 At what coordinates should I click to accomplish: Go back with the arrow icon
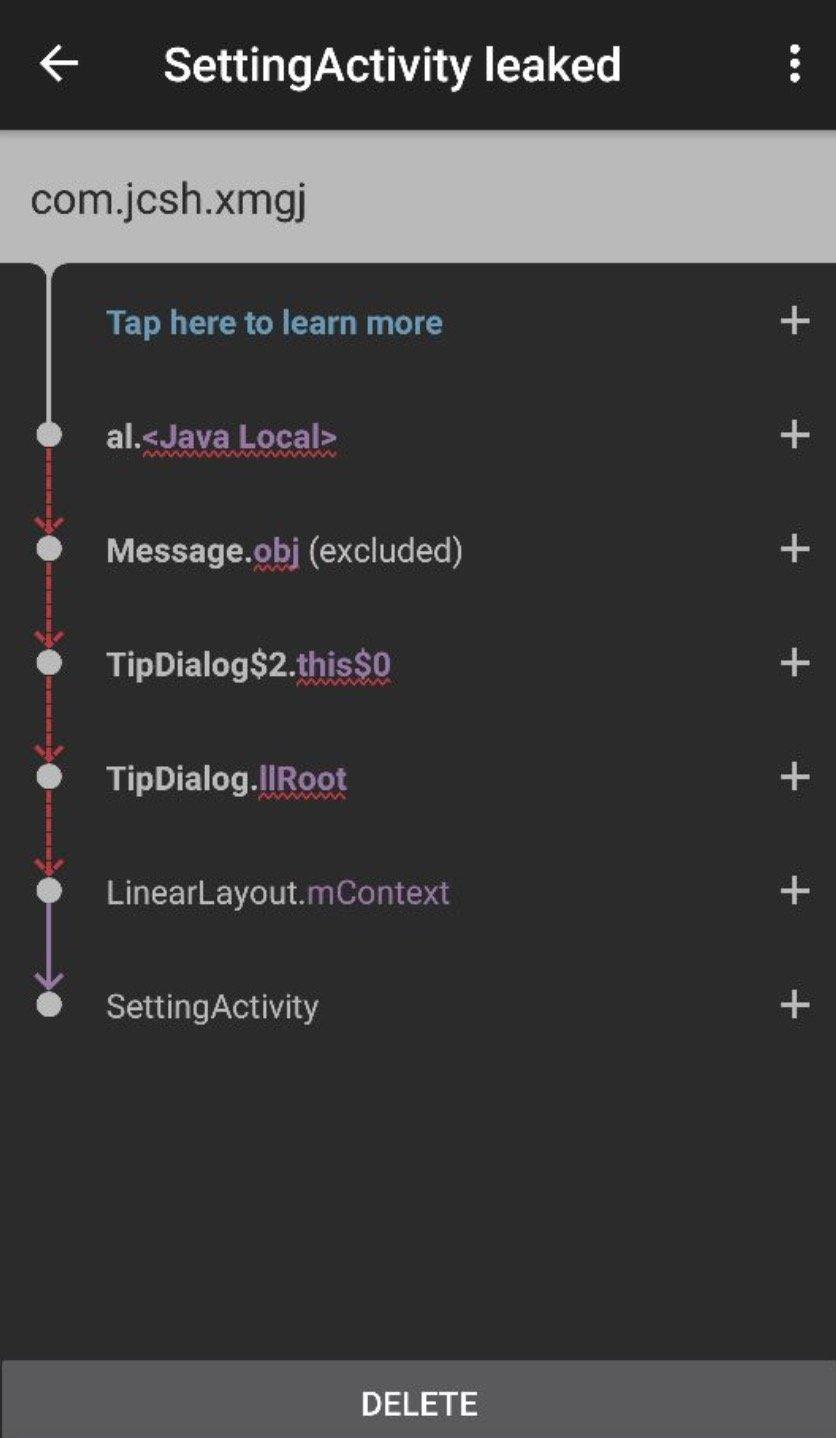58,64
